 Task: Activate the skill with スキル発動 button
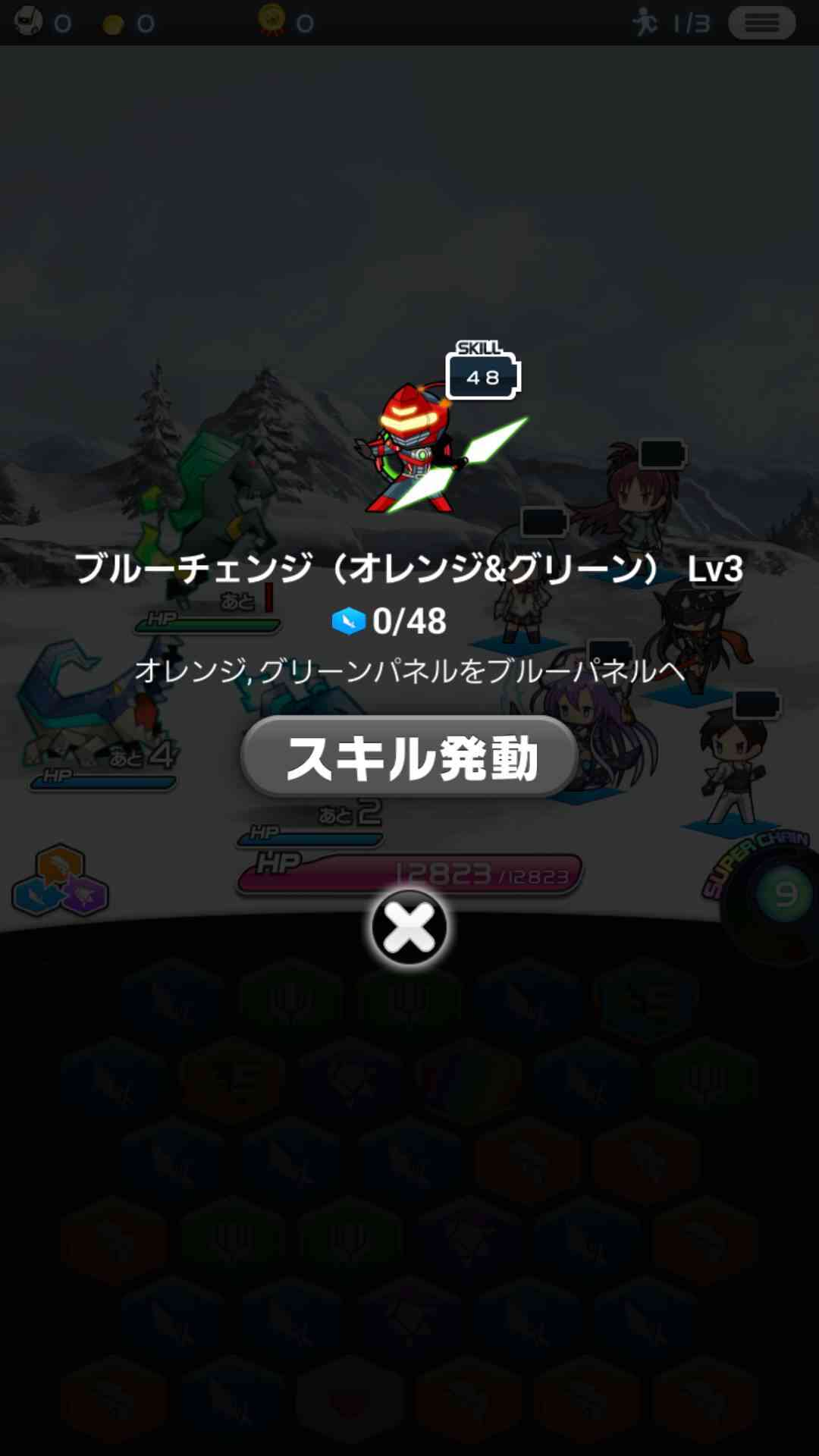(x=409, y=758)
